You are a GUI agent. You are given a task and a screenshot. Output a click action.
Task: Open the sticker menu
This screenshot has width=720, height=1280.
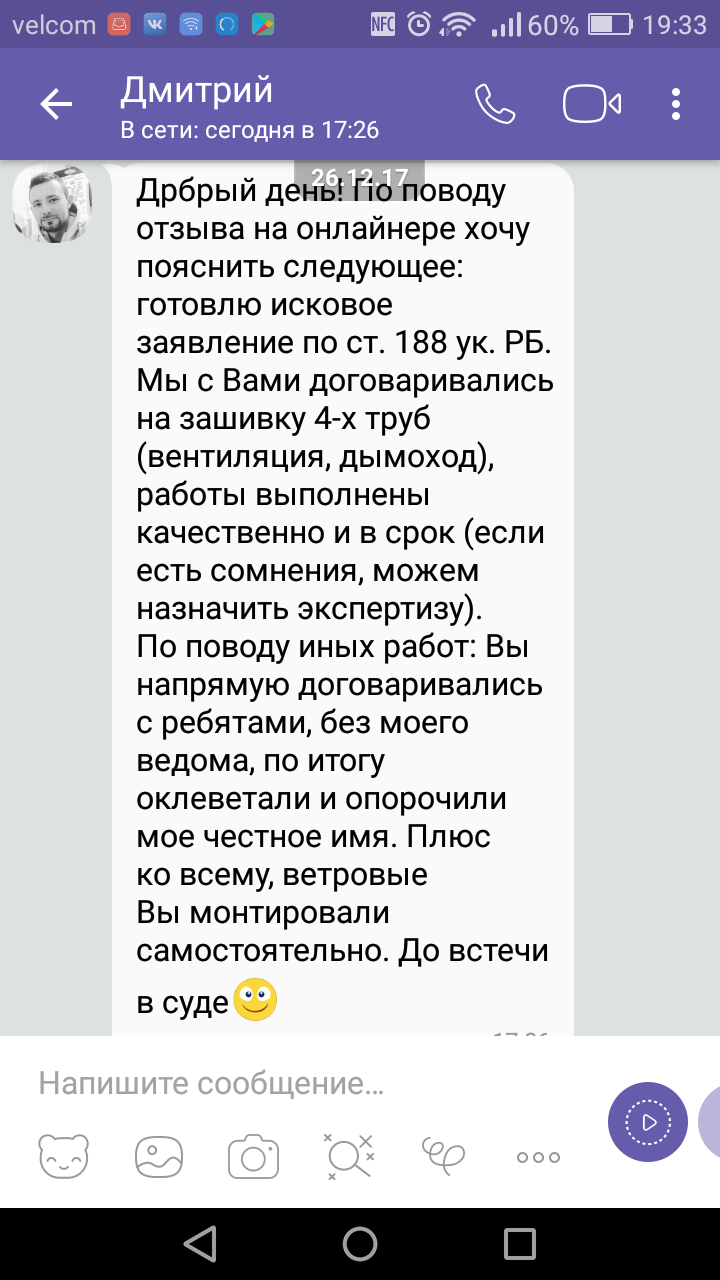point(63,1156)
